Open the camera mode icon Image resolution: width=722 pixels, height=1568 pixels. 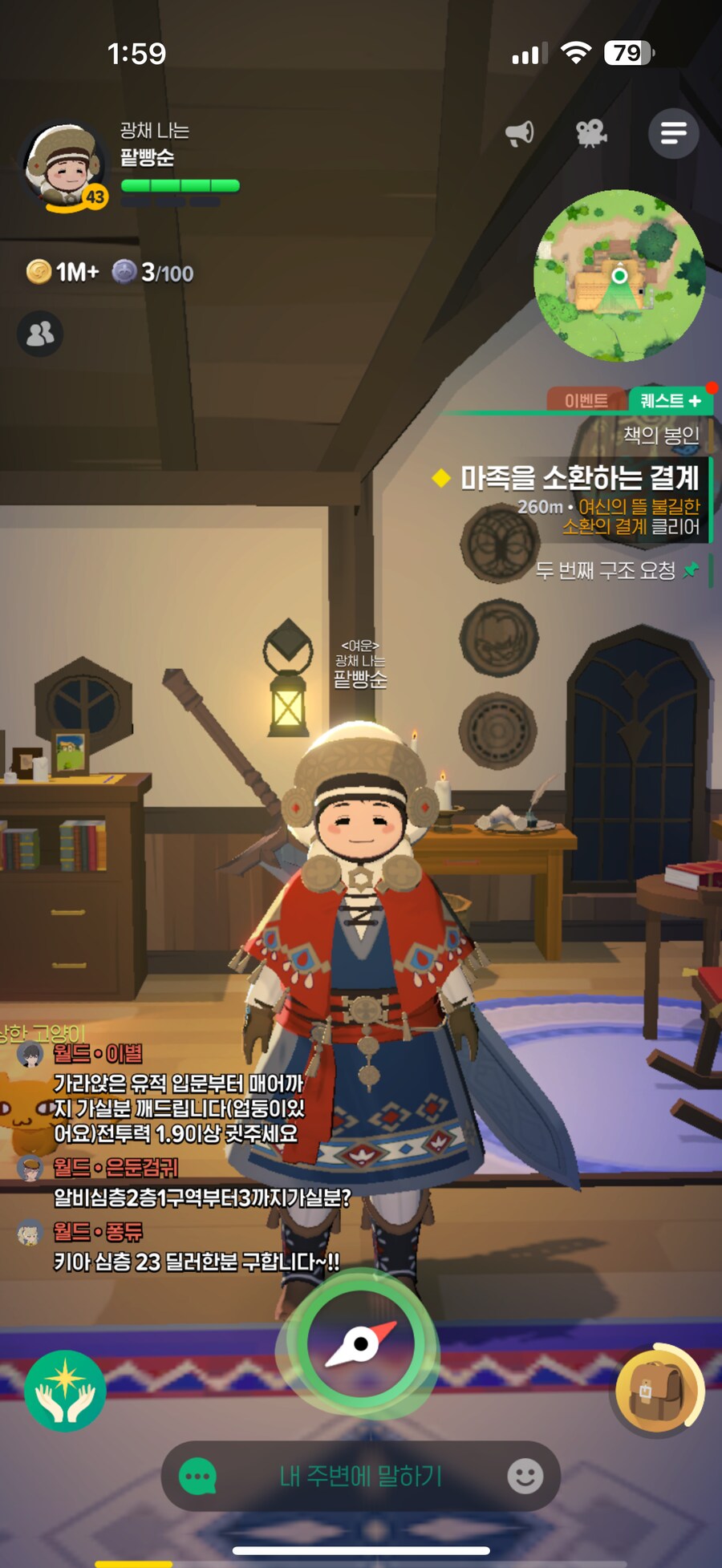pyautogui.click(x=591, y=133)
